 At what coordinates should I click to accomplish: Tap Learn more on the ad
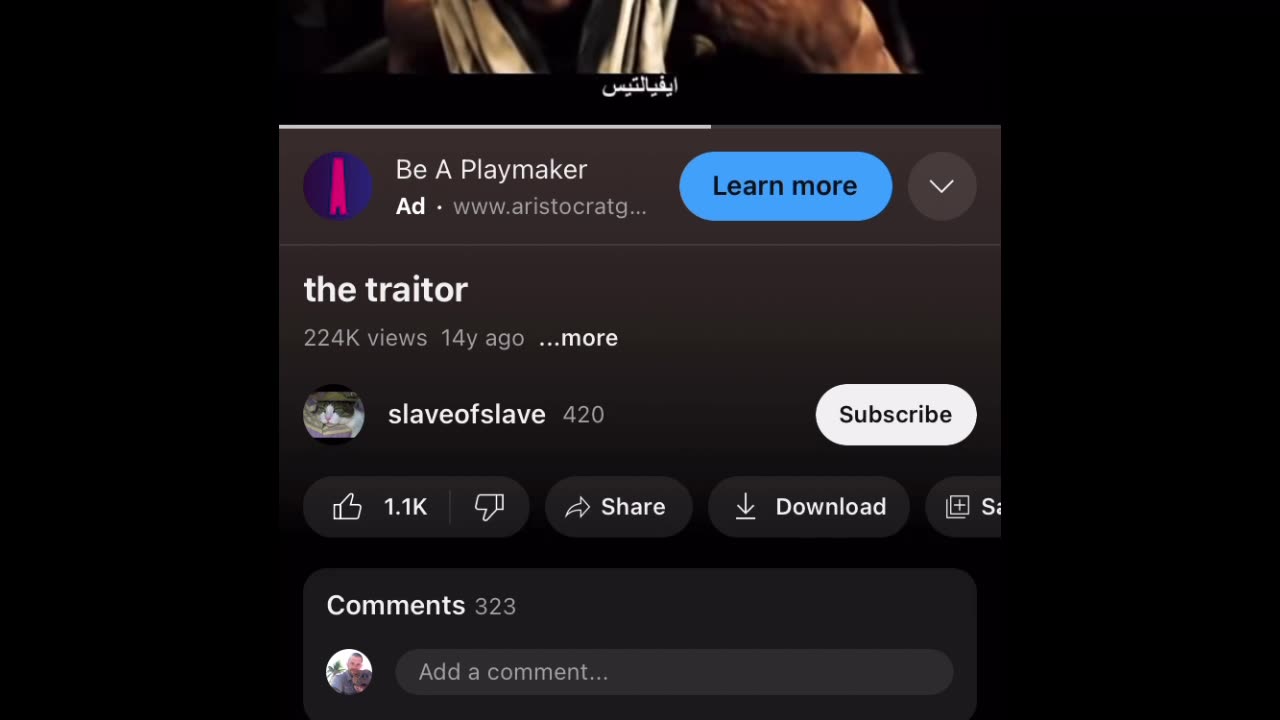click(785, 186)
